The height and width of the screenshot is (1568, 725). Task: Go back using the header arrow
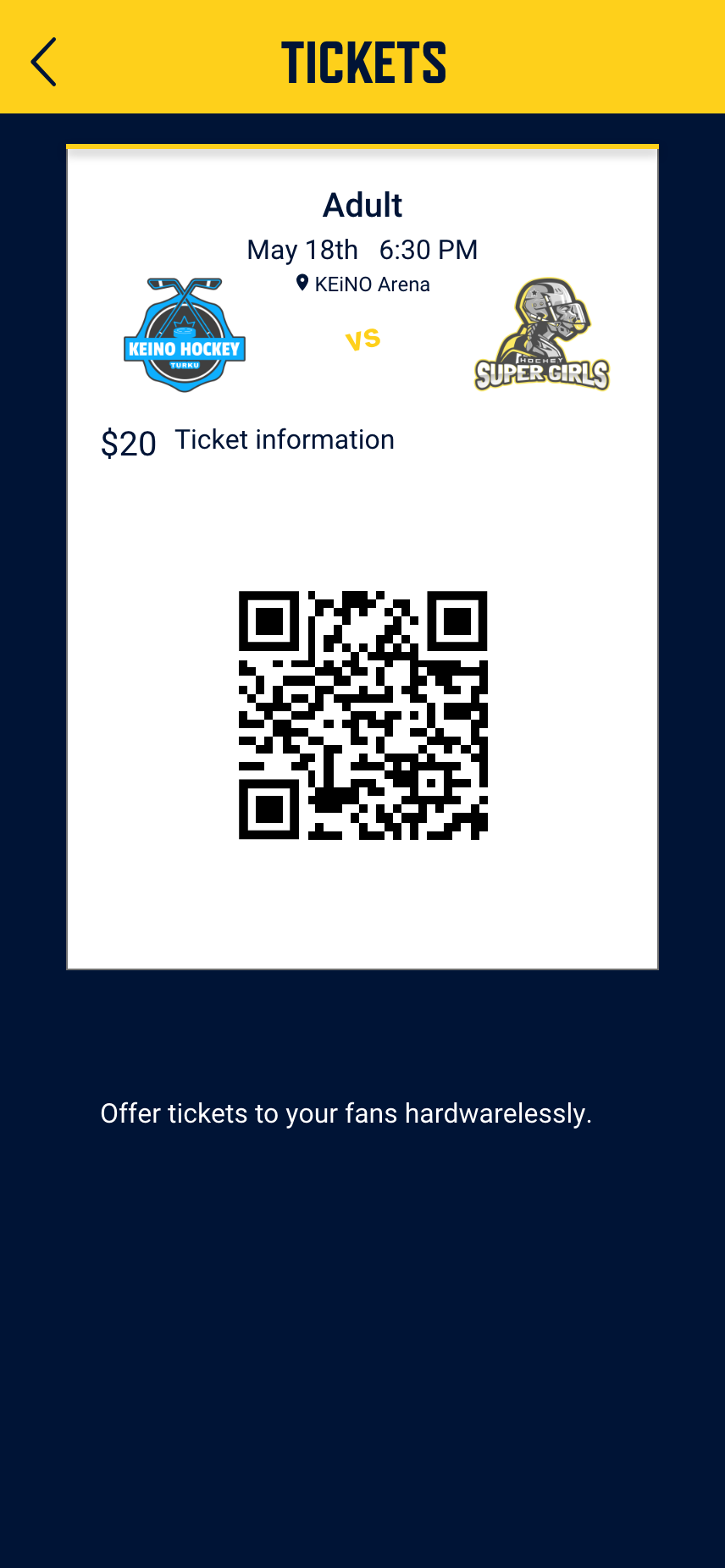pos(44,62)
